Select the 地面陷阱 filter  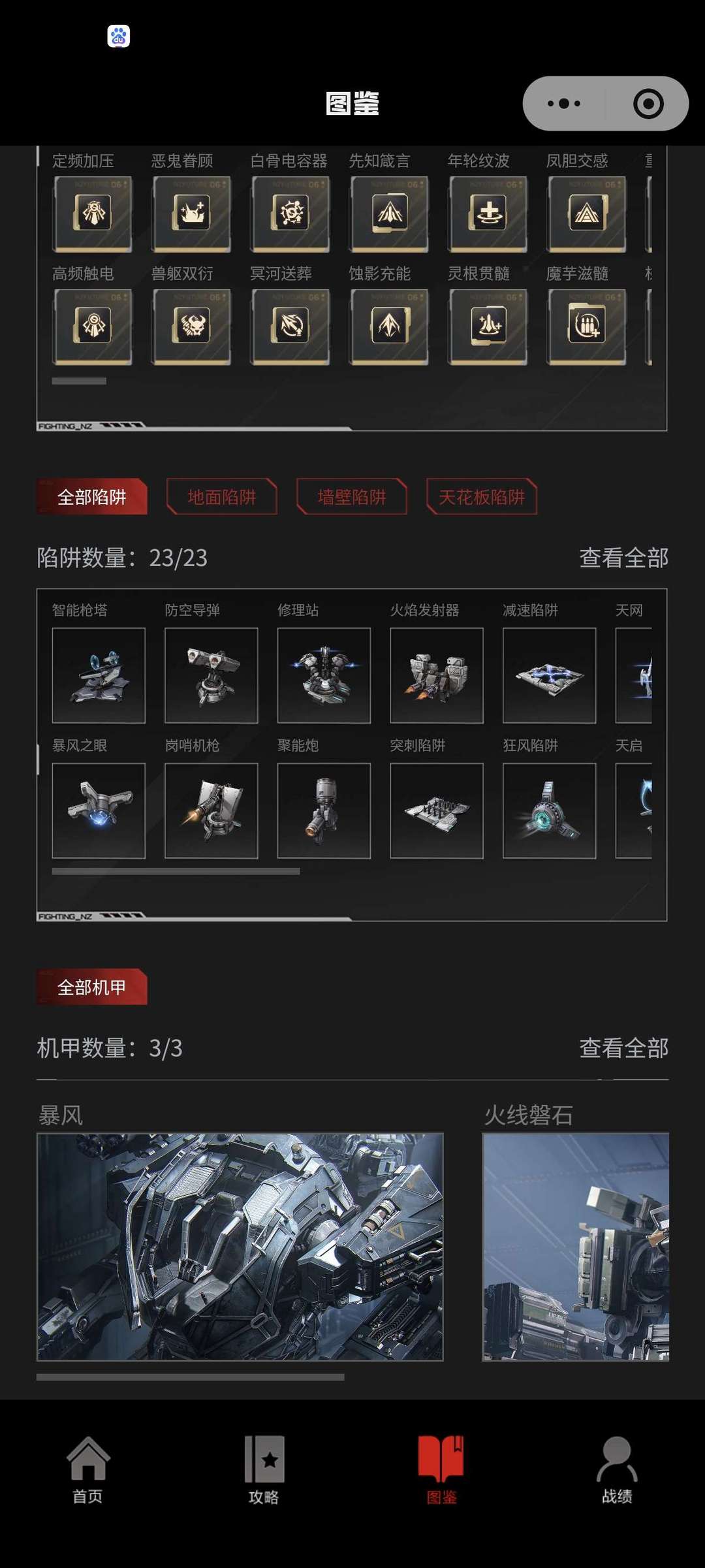pos(222,497)
